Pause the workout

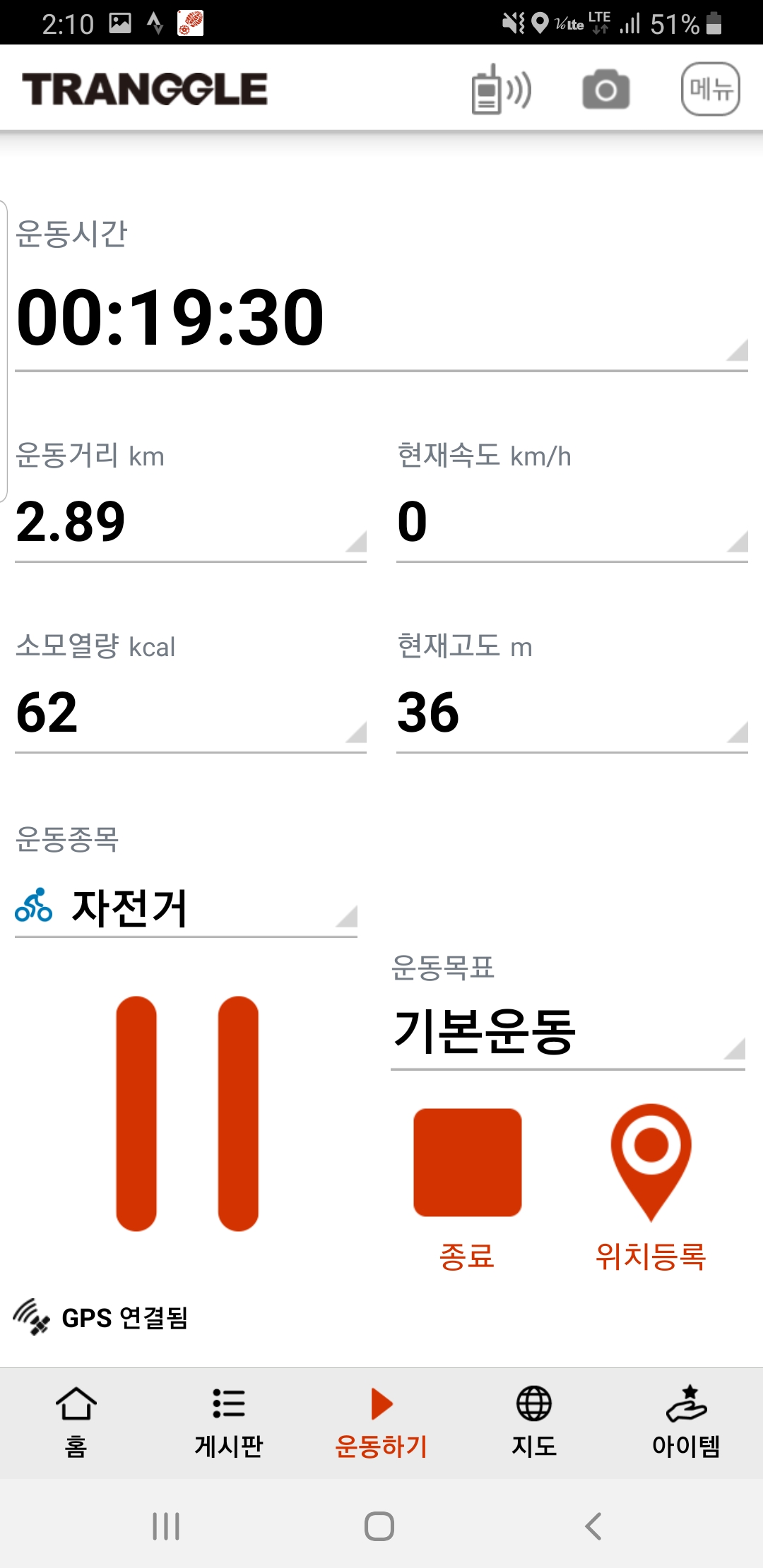click(187, 1113)
